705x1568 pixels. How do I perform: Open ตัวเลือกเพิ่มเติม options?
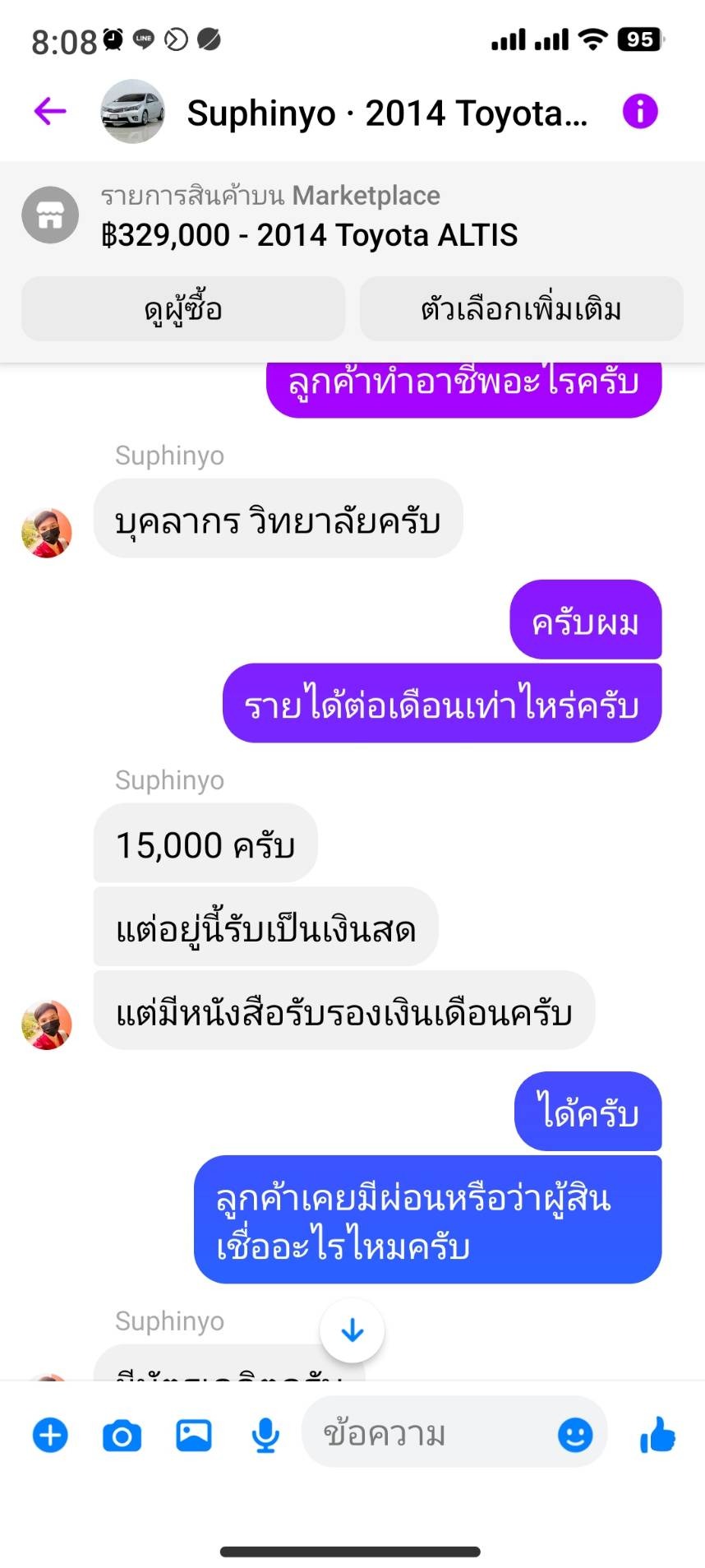[521, 309]
